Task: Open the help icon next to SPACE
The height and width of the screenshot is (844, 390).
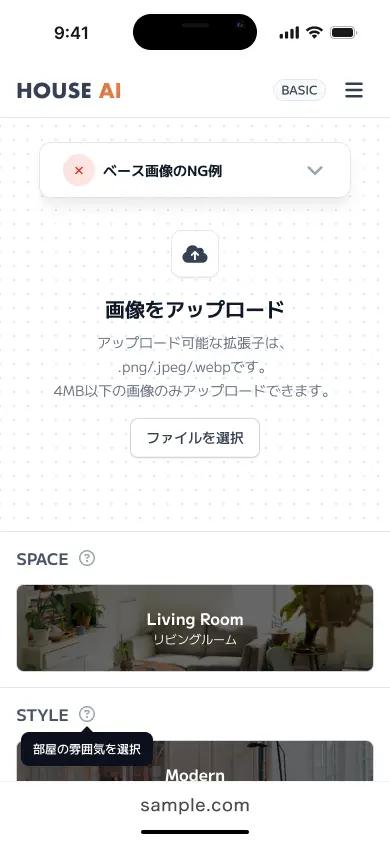Action: [87, 558]
